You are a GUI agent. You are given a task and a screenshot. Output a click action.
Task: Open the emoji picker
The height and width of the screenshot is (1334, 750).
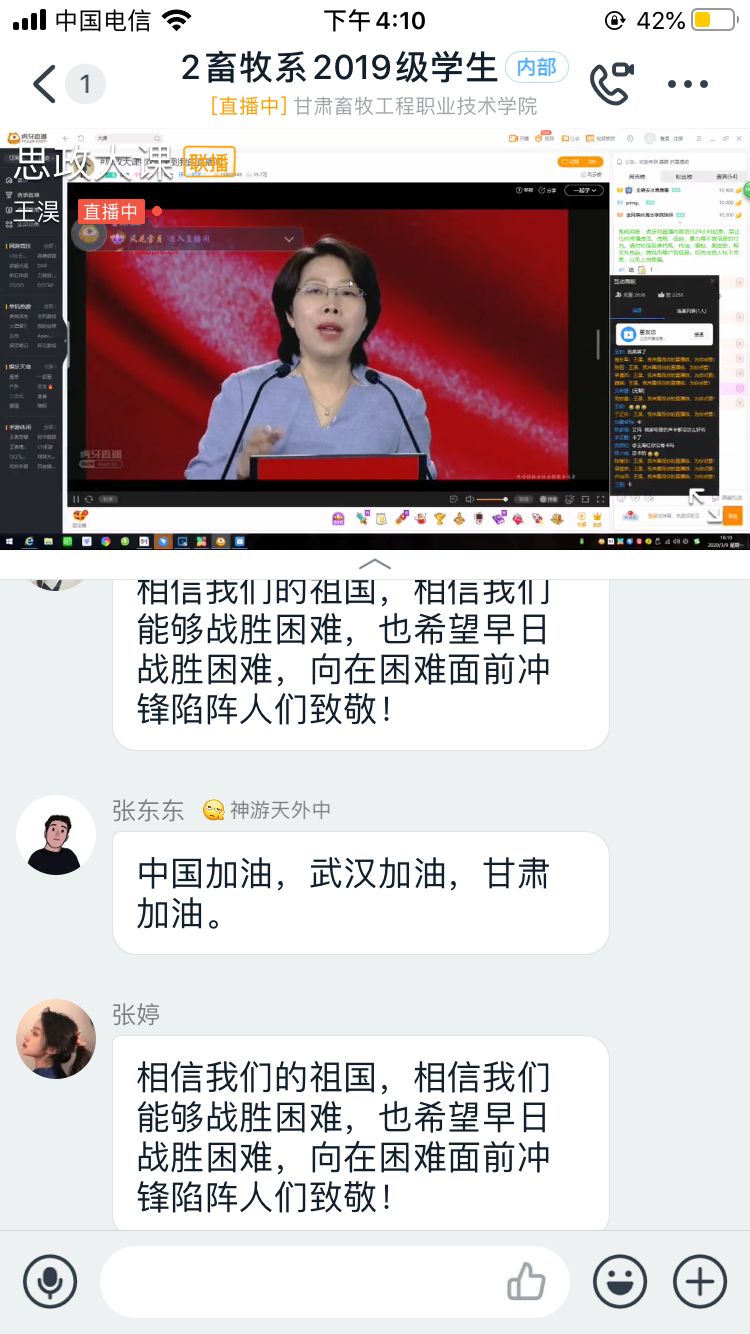pos(620,1281)
